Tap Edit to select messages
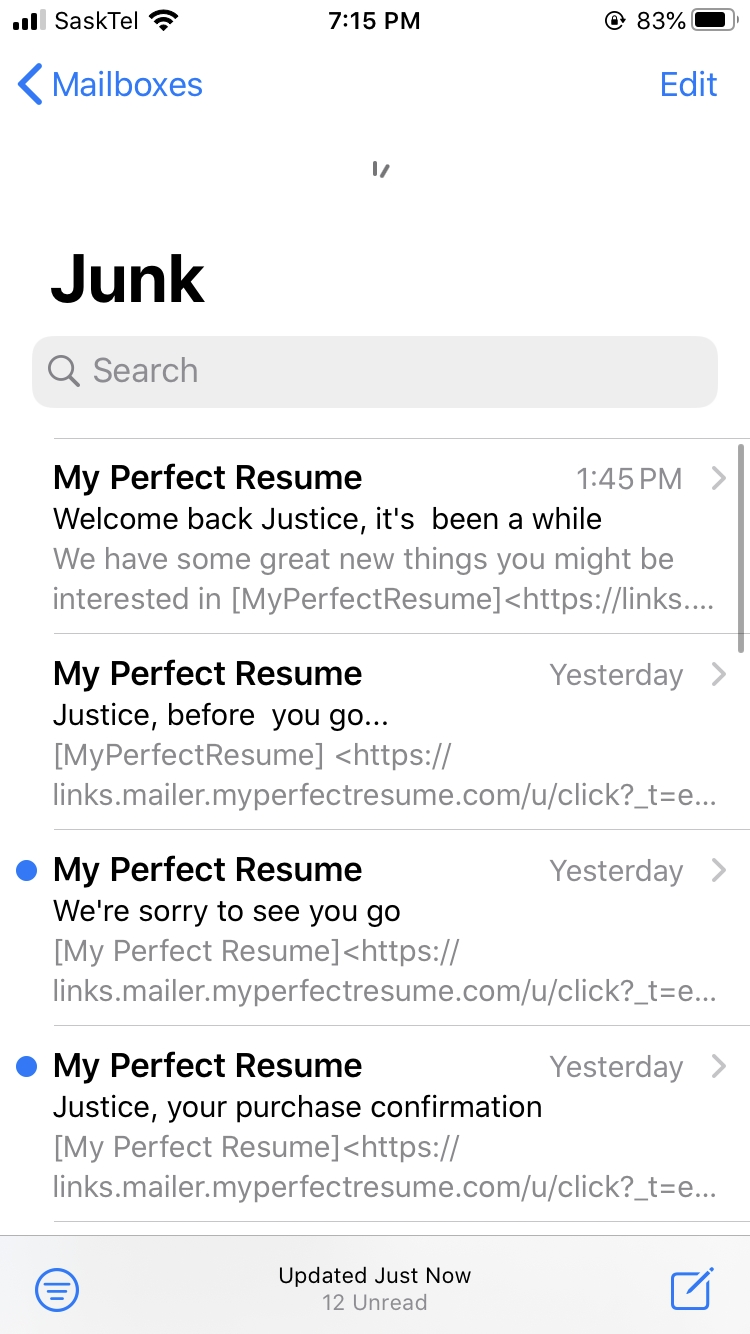Image resolution: width=750 pixels, height=1334 pixels. pyautogui.click(x=688, y=85)
